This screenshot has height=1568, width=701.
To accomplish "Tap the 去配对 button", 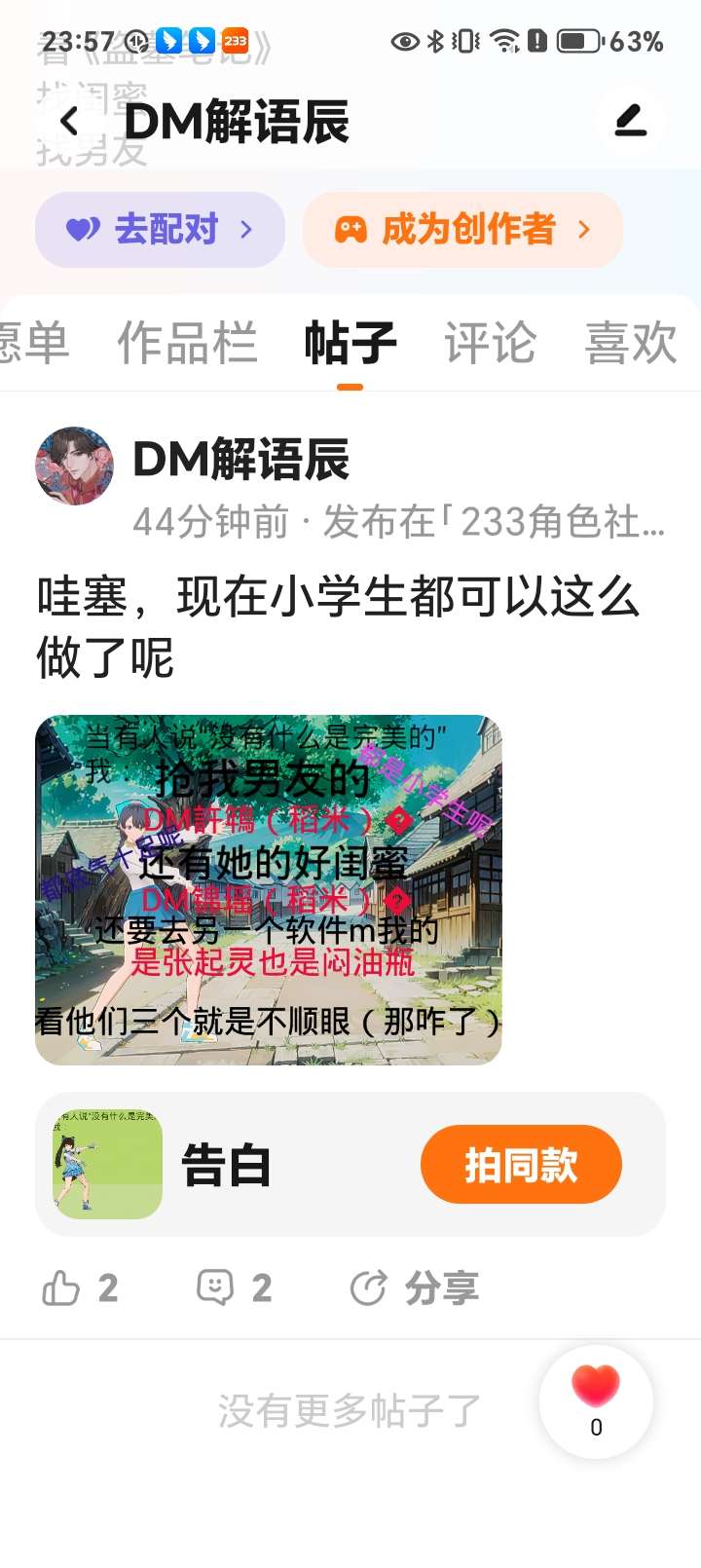I will [160, 230].
